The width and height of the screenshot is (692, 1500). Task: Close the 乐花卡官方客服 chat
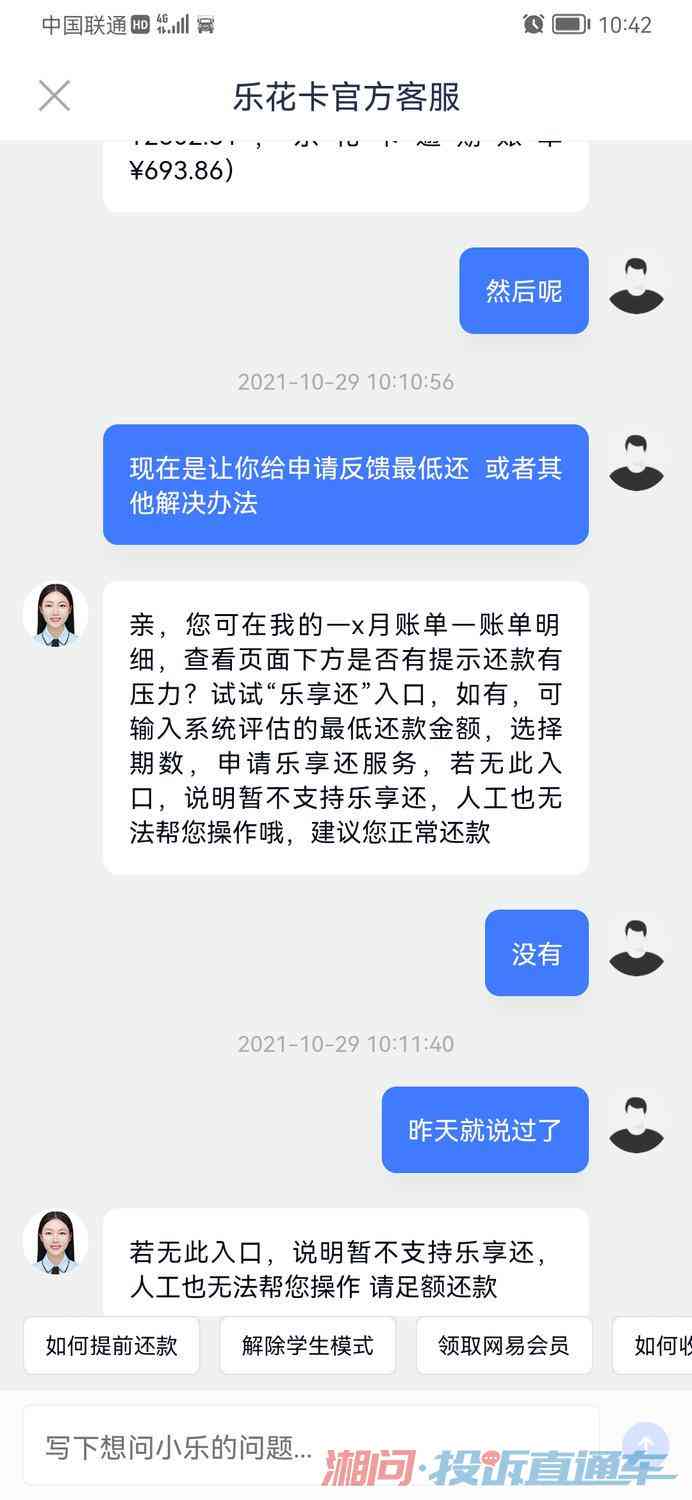[54, 96]
